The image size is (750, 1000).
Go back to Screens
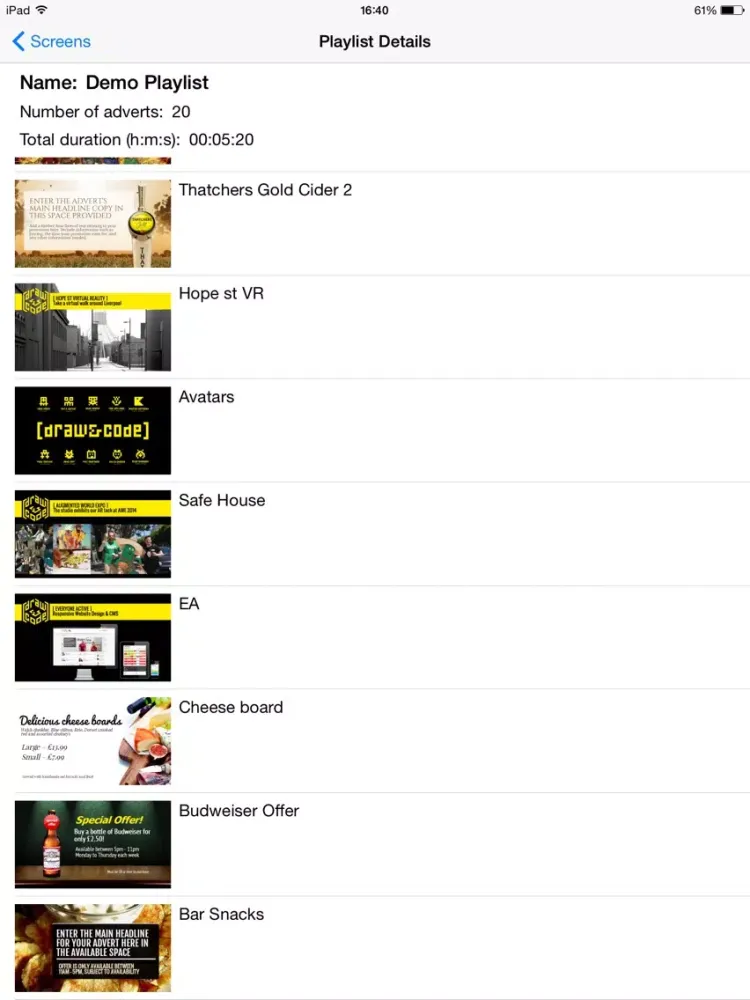(52, 42)
